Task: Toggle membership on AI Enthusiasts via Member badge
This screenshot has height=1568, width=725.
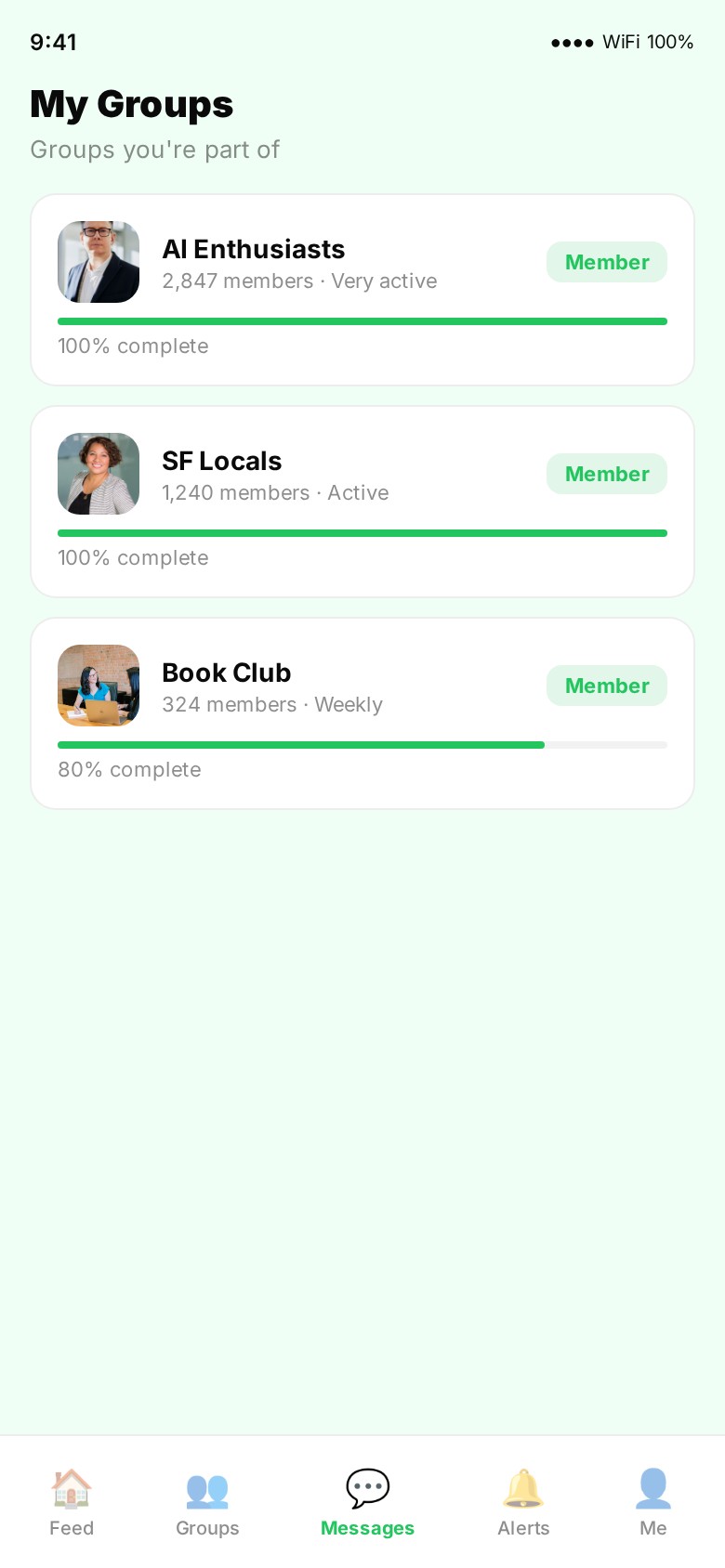Action: point(606,262)
